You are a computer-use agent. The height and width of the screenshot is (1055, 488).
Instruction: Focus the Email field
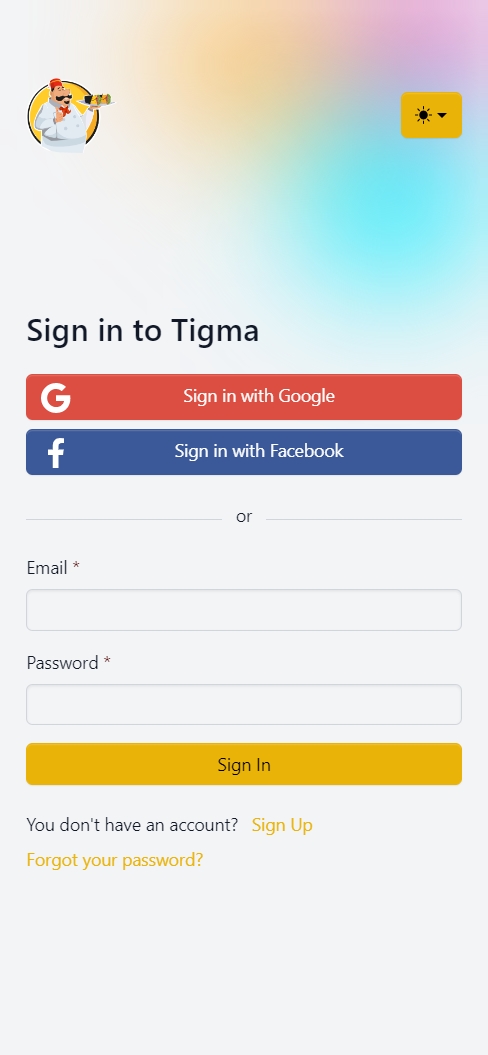(x=244, y=610)
